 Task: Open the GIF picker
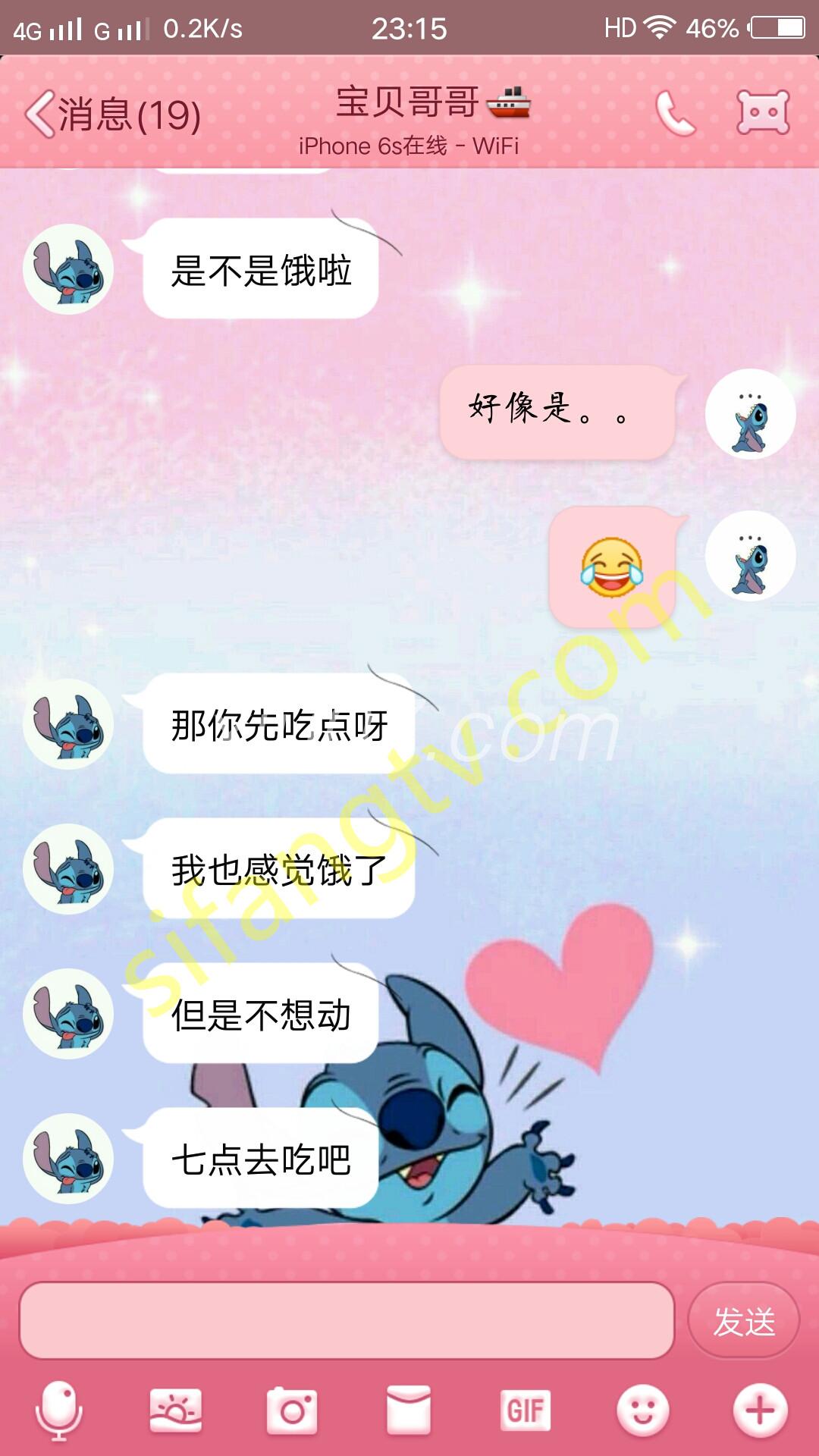[525, 1410]
